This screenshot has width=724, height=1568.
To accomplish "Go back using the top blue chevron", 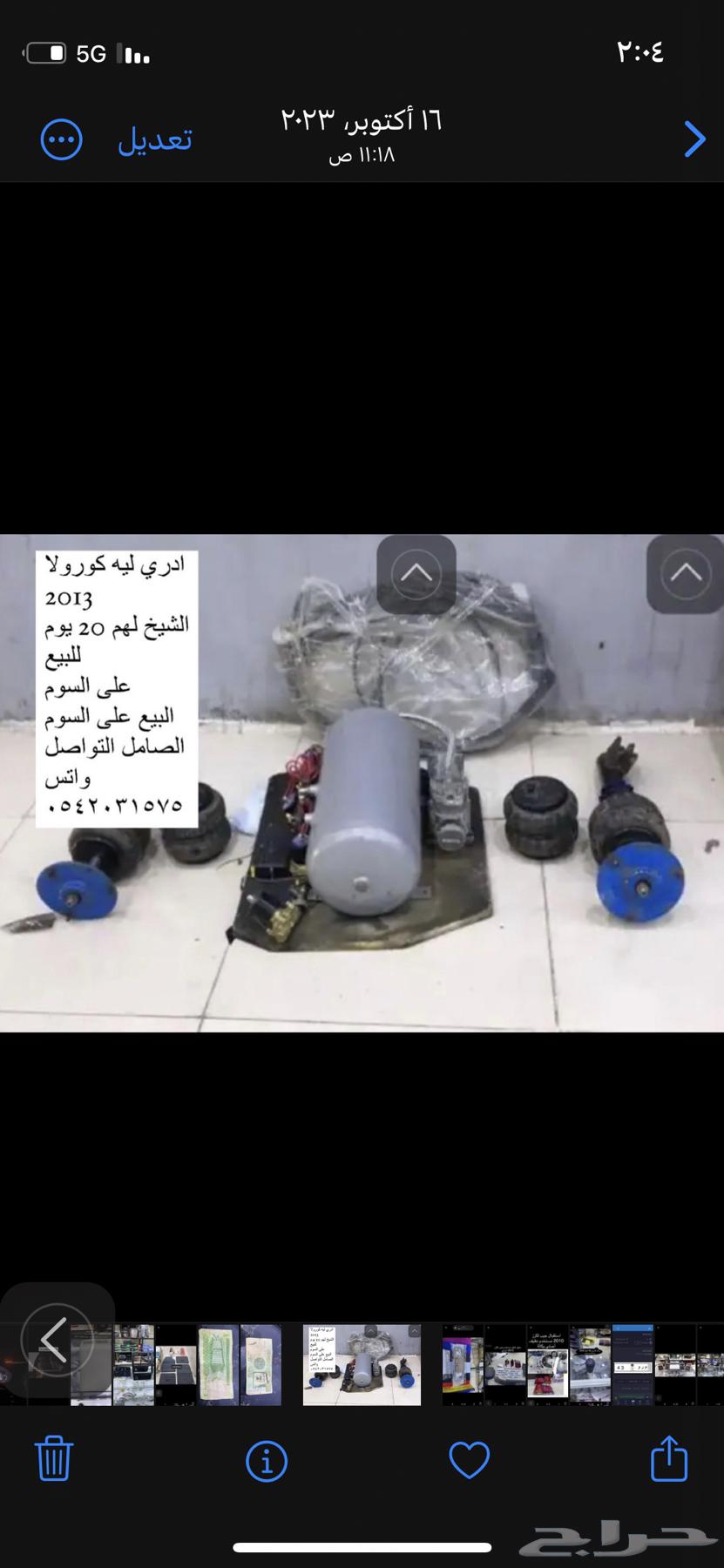I will (x=694, y=139).
